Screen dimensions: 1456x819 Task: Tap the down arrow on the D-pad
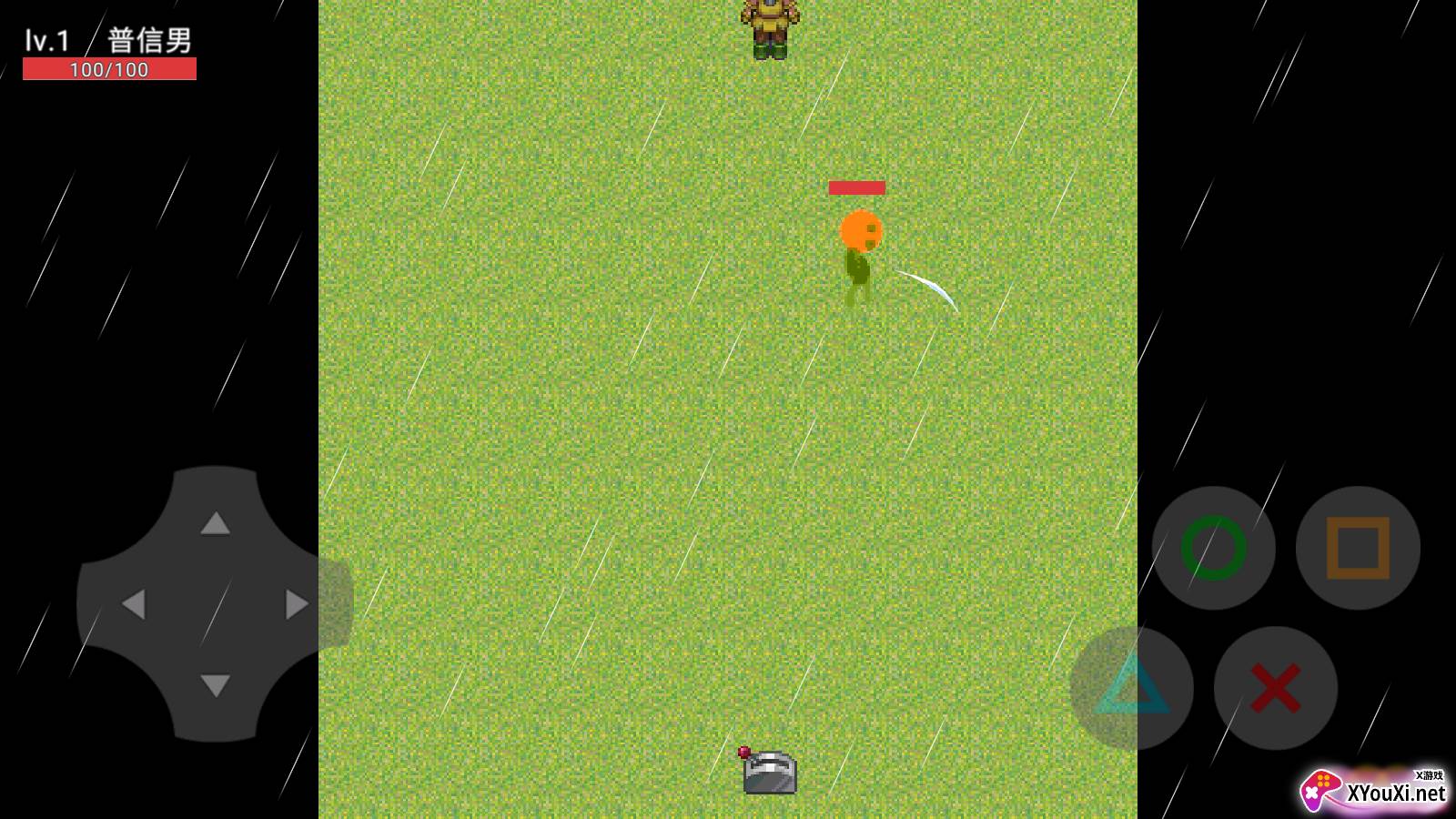(x=215, y=685)
